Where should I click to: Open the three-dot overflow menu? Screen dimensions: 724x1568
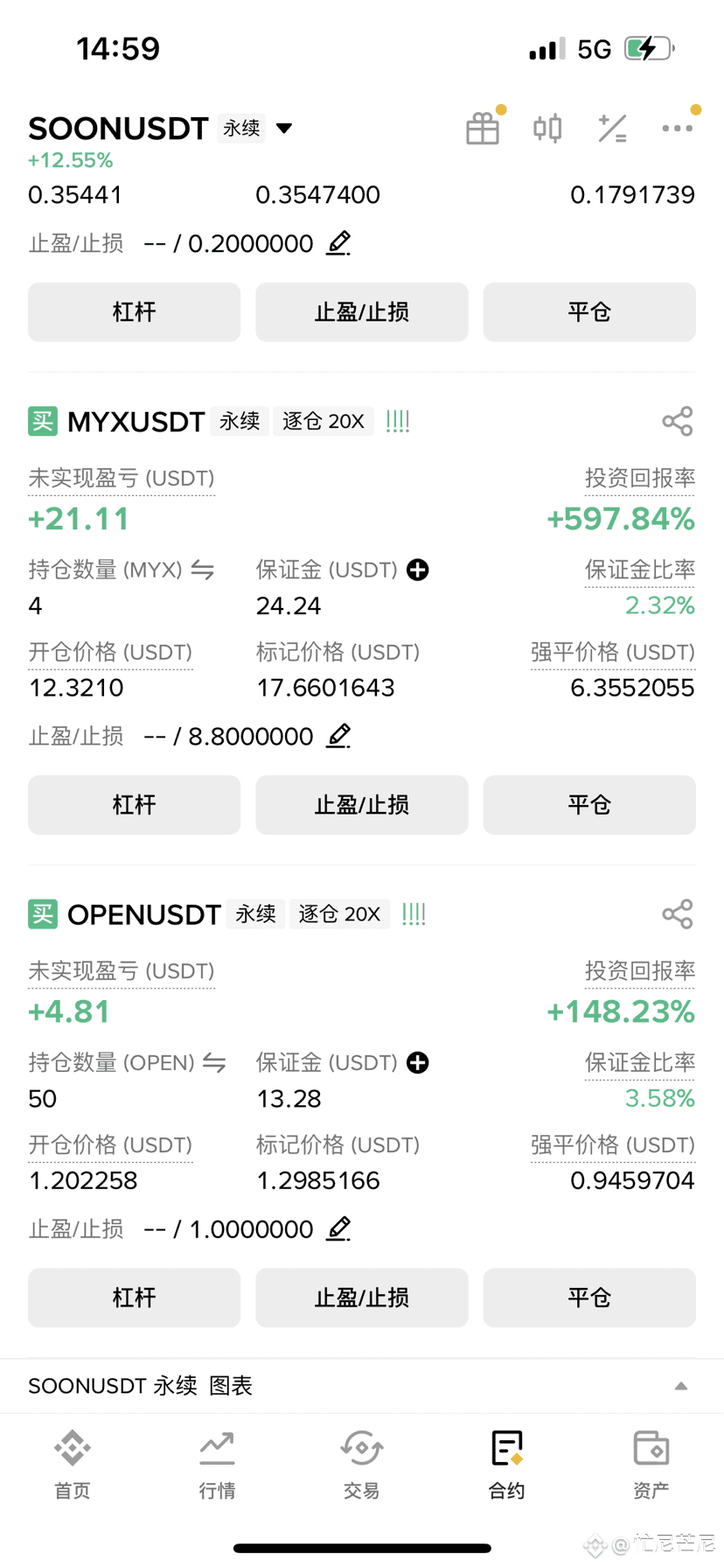pyautogui.click(x=678, y=129)
